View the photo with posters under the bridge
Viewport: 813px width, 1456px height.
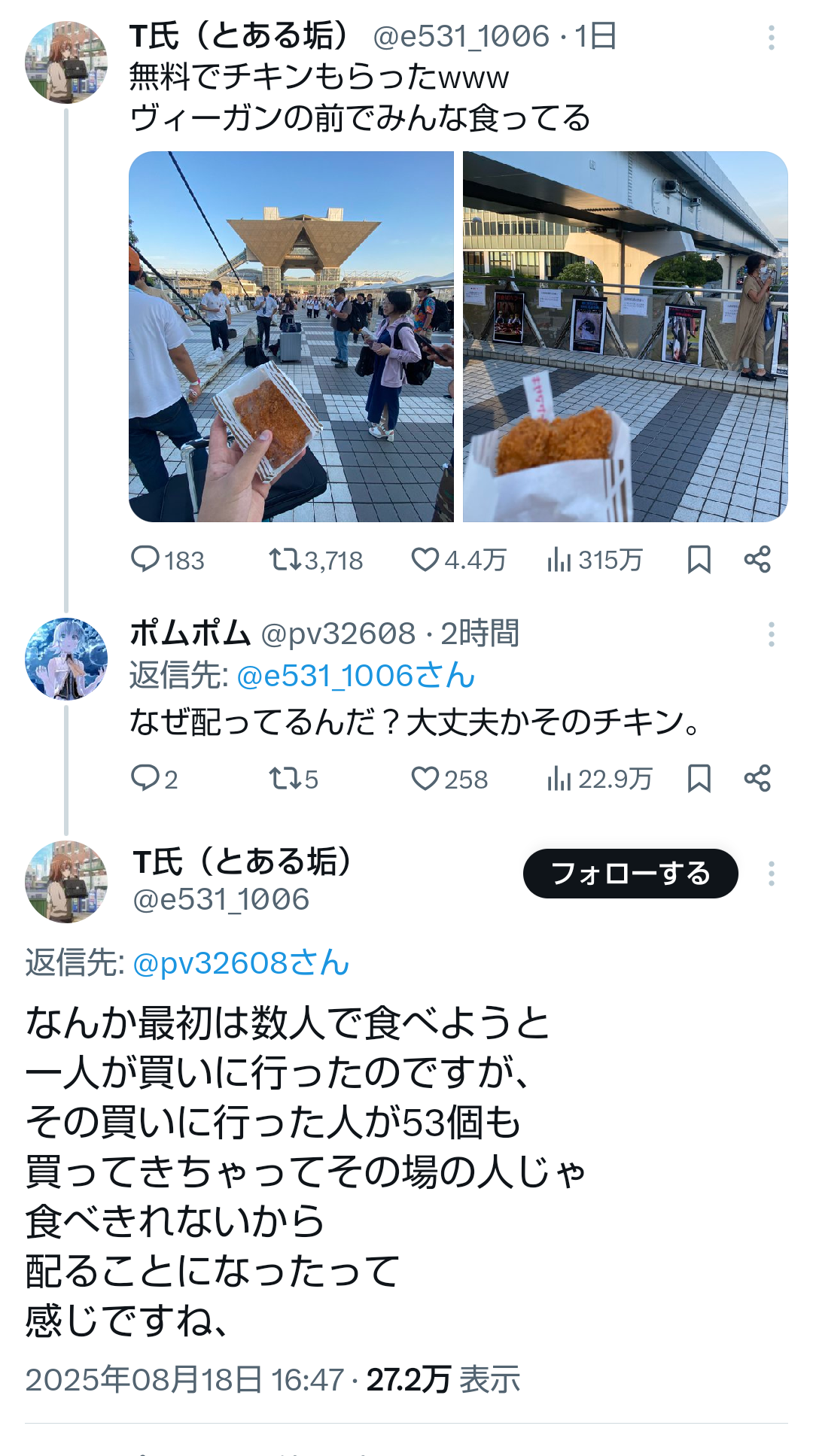(x=626, y=336)
